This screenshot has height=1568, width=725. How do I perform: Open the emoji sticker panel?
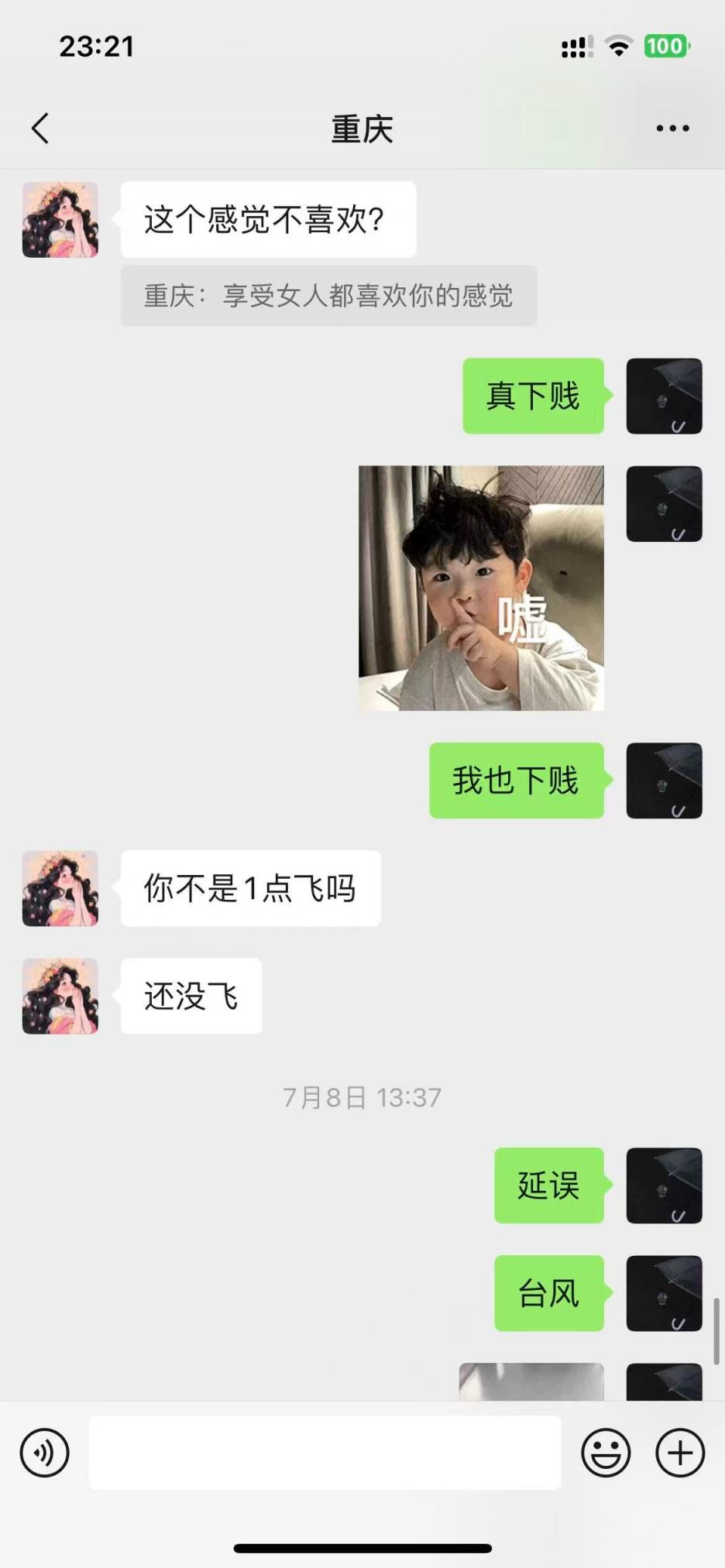coord(605,1453)
